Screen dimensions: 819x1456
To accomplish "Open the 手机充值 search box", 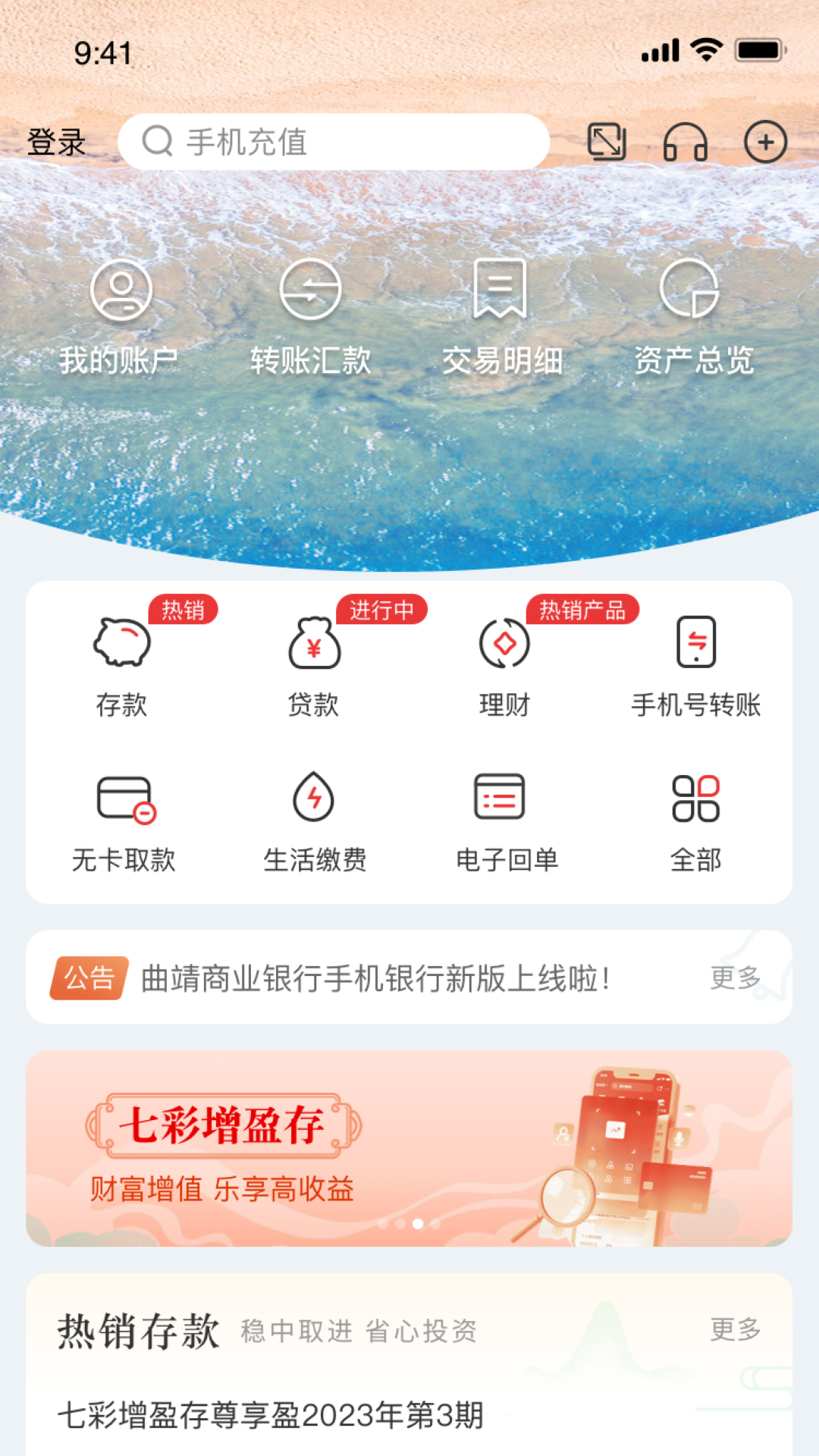I will [x=334, y=142].
